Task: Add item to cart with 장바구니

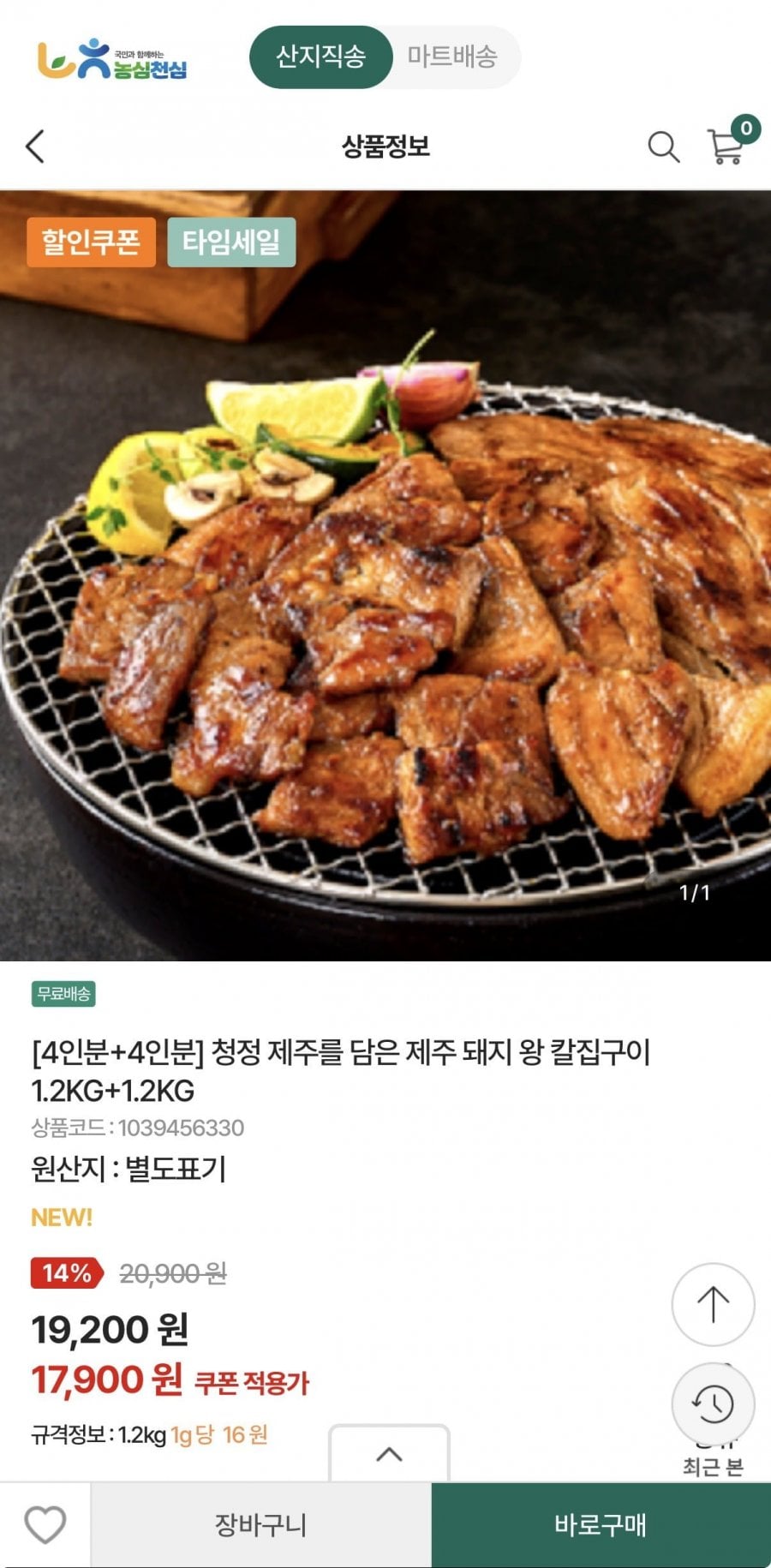Action: coord(260,1525)
